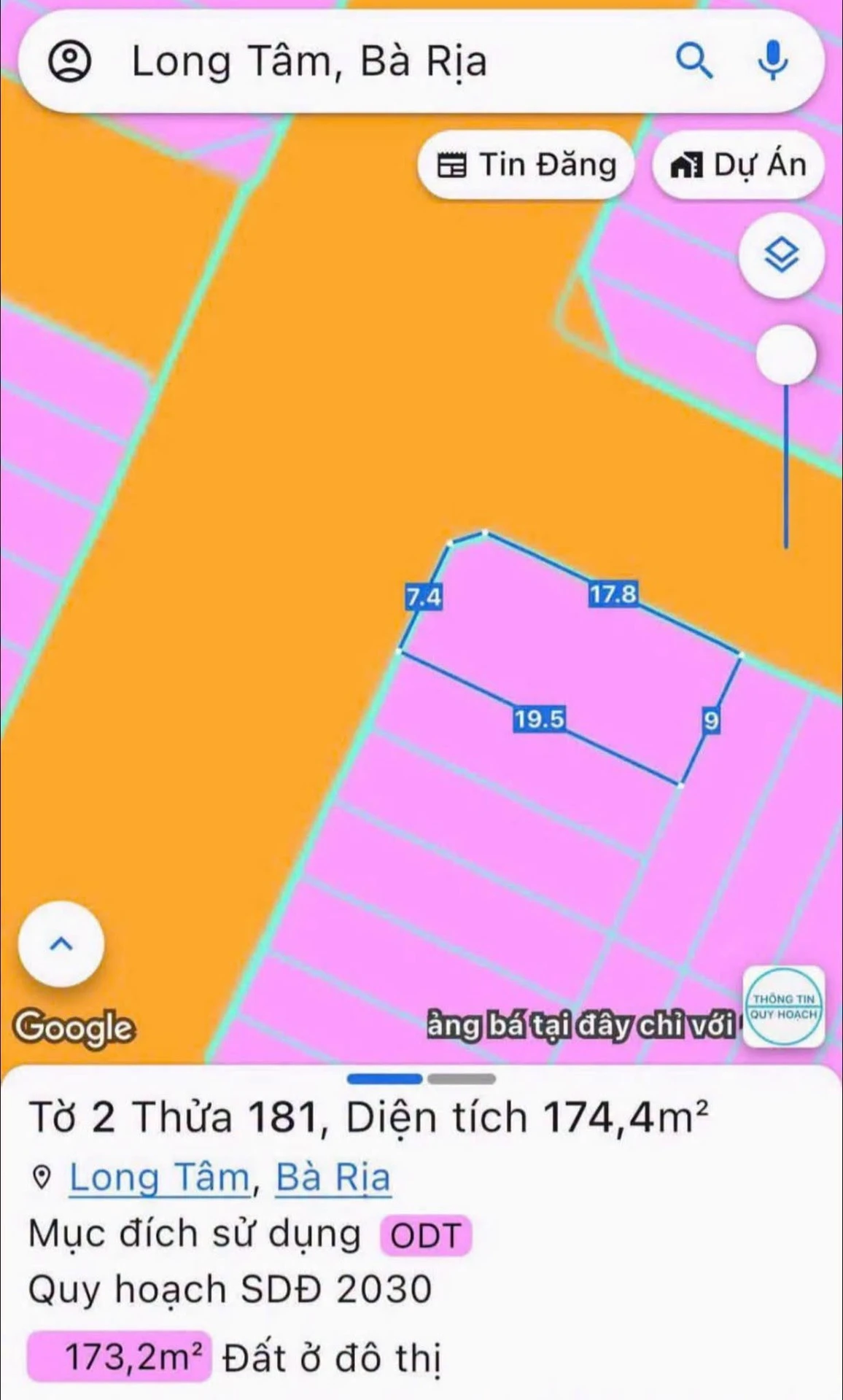Open the account profile icon

69,61
